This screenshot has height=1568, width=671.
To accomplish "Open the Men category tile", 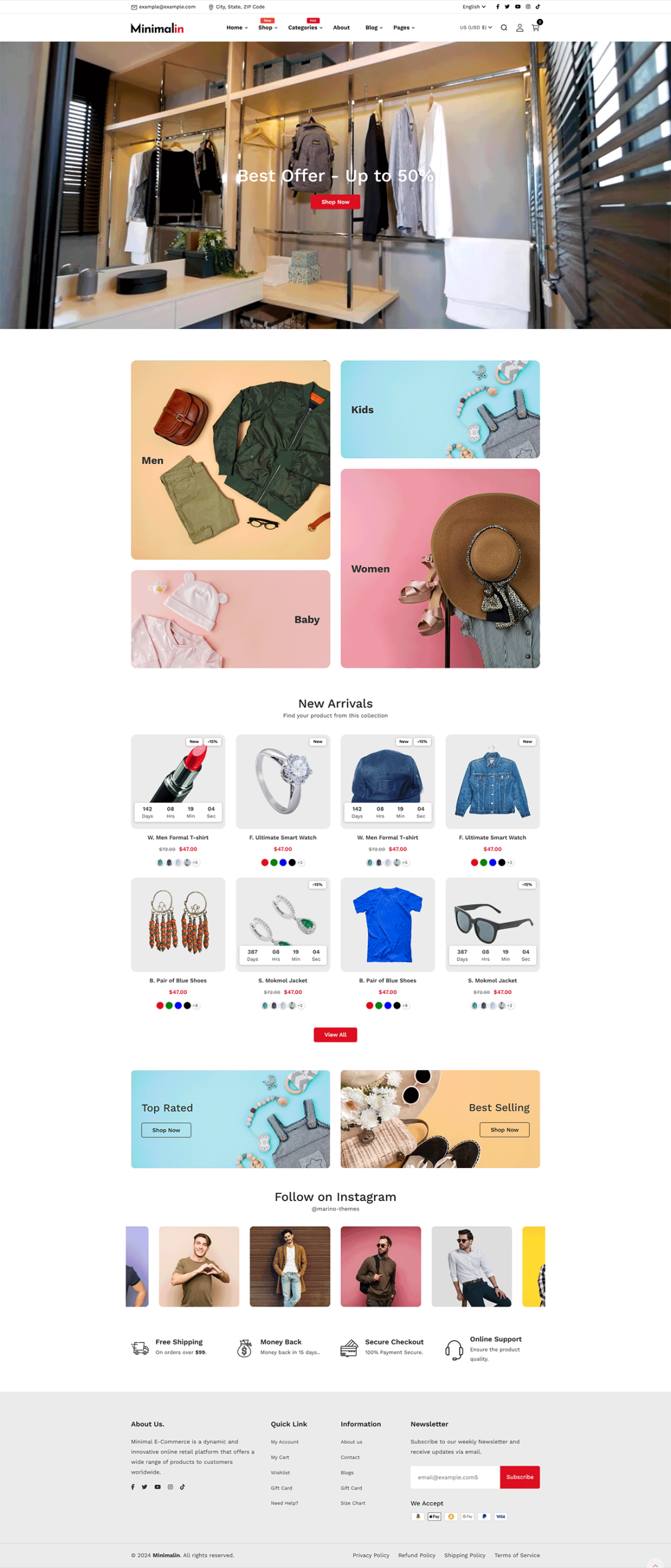I will (230, 460).
